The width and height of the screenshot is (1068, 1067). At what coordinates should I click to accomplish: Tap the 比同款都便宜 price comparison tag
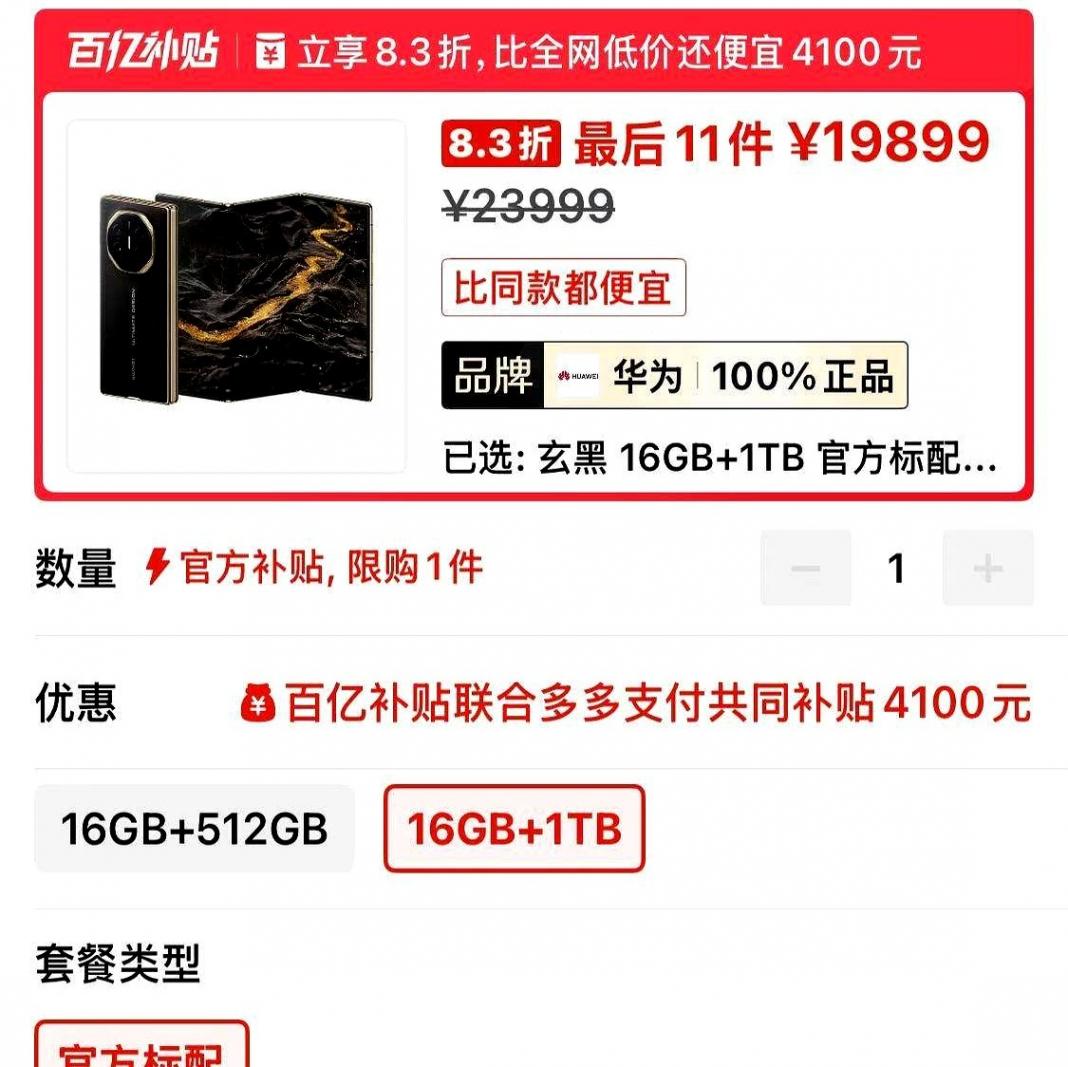point(563,288)
